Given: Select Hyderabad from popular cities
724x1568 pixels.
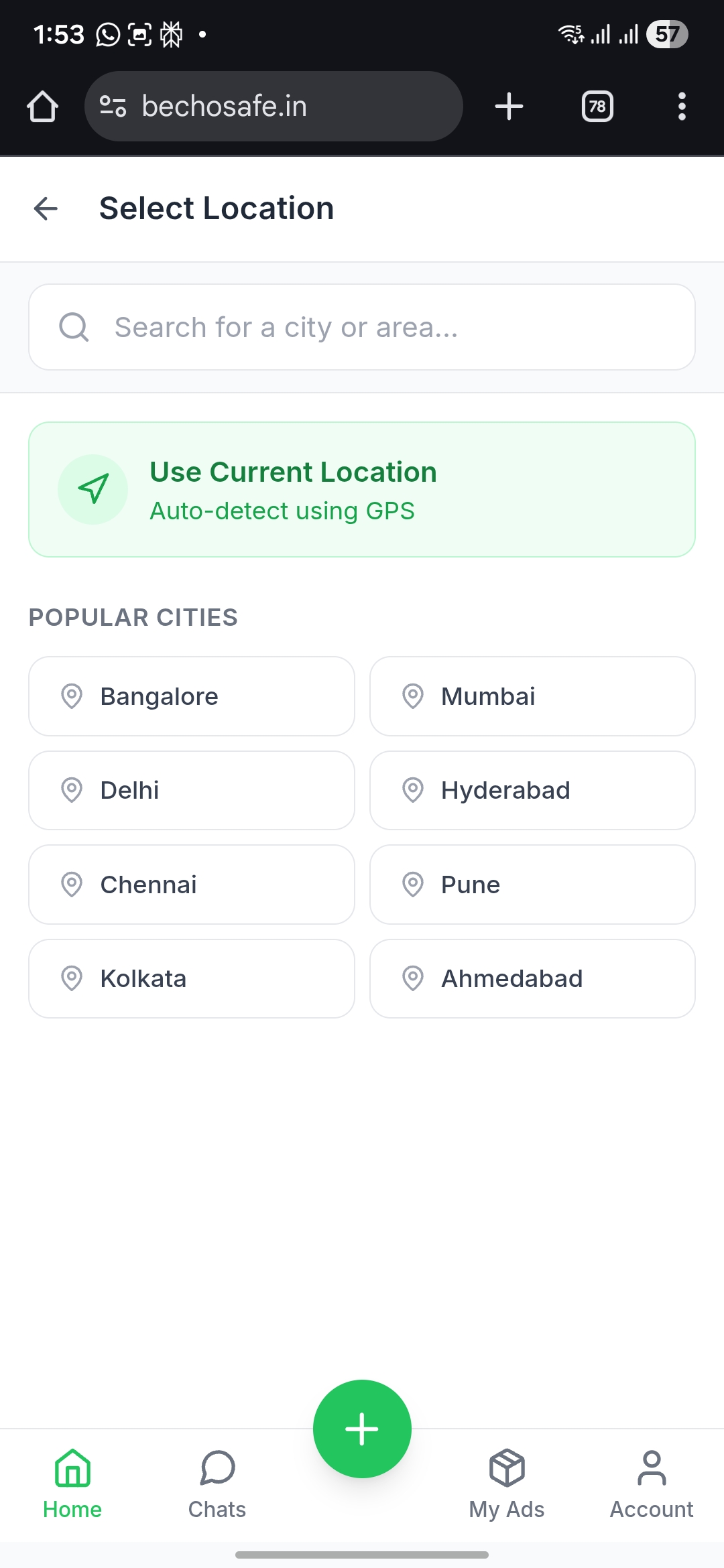Looking at the screenshot, I should click(532, 790).
